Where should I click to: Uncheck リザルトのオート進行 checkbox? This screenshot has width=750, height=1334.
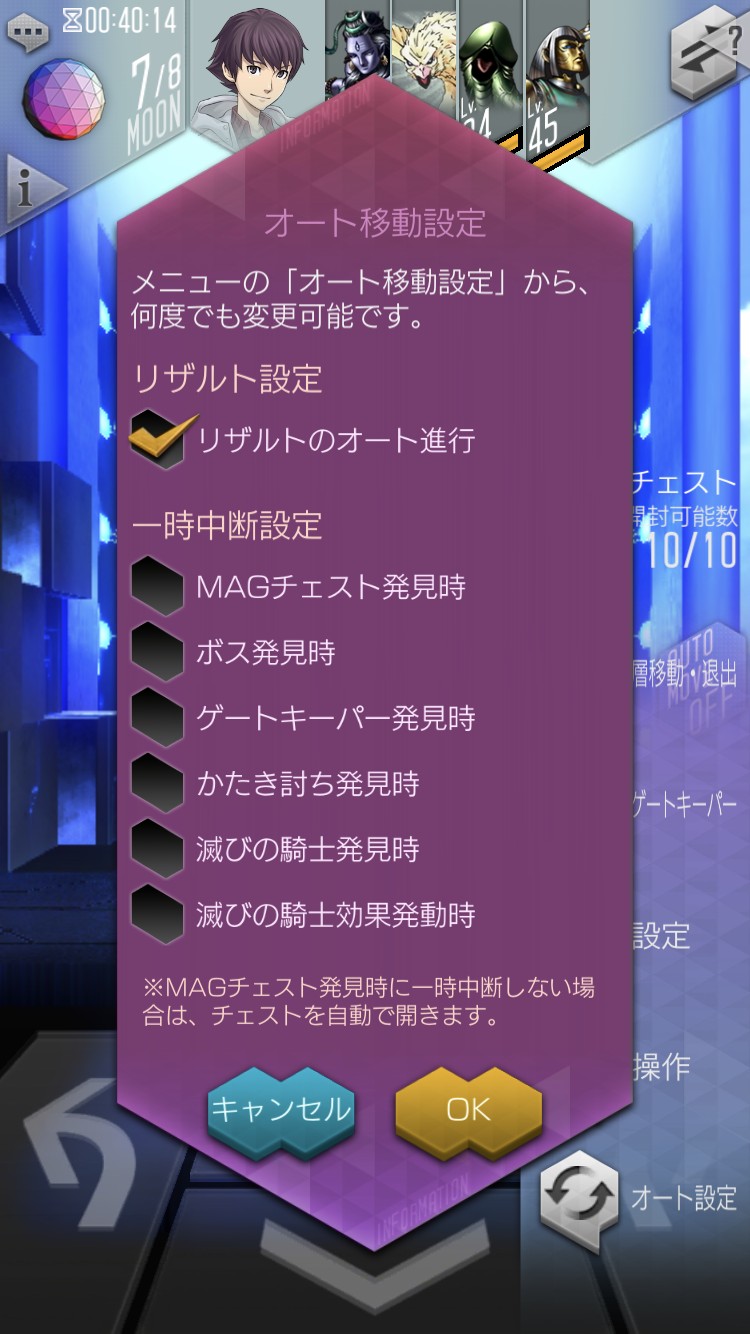pyautogui.click(x=159, y=441)
